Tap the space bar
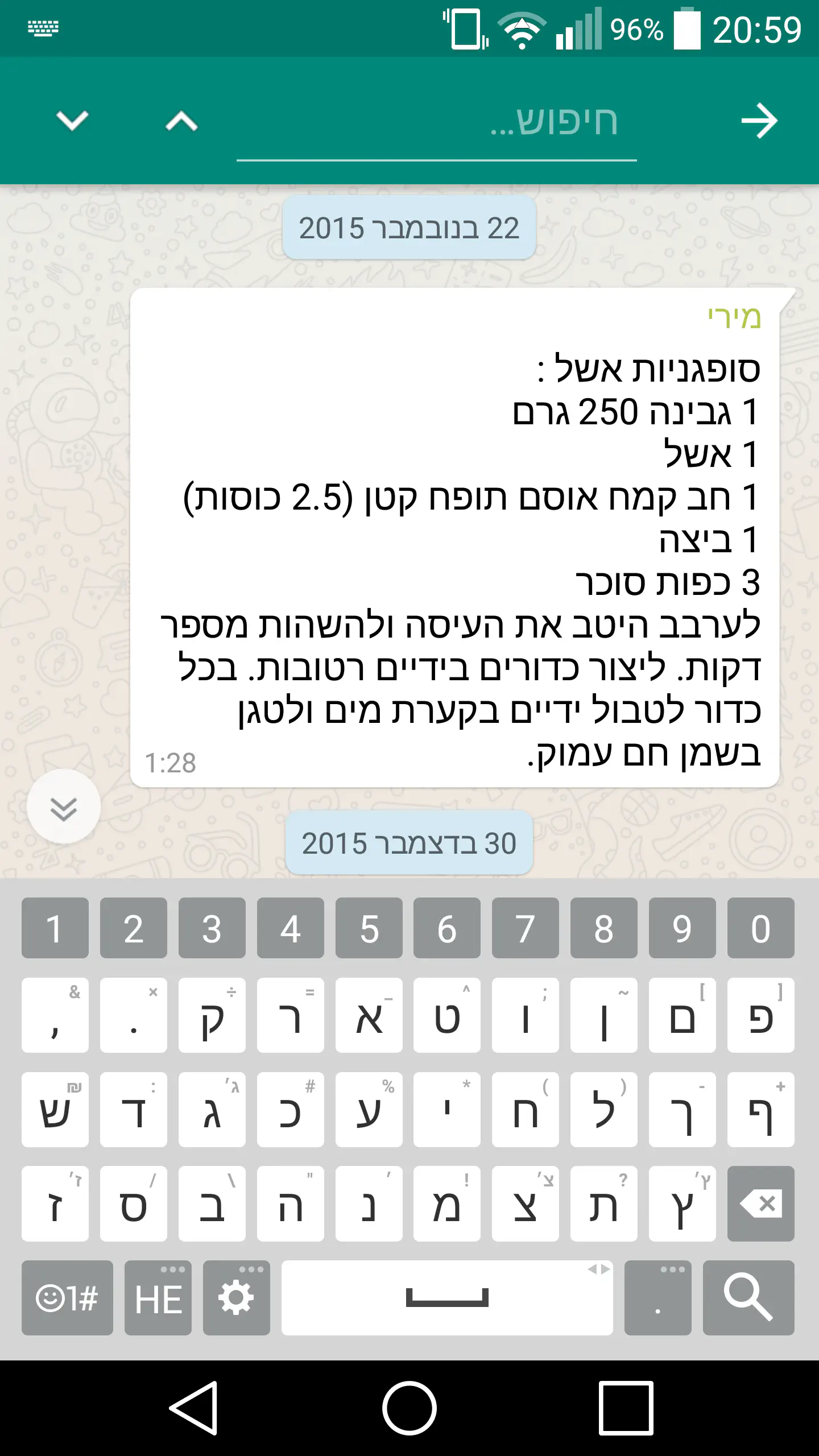Image resolution: width=819 pixels, height=1456 pixels. coord(447,1298)
